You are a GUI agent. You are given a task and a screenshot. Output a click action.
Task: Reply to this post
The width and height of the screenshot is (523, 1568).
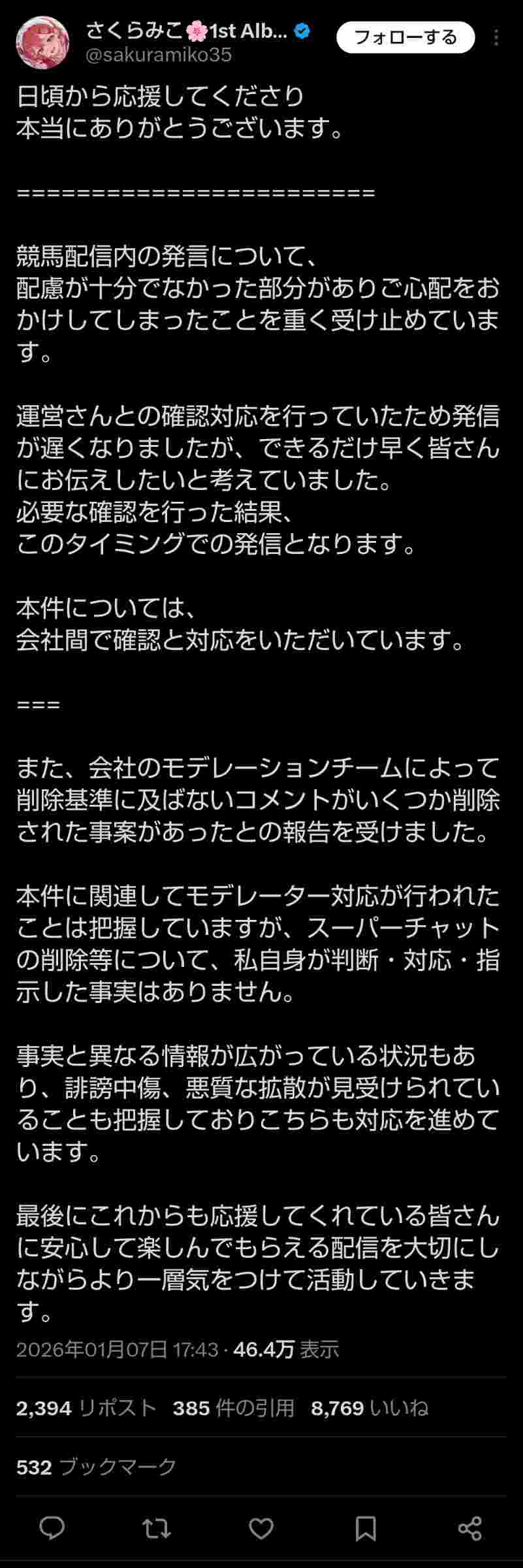coord(52,1528)
